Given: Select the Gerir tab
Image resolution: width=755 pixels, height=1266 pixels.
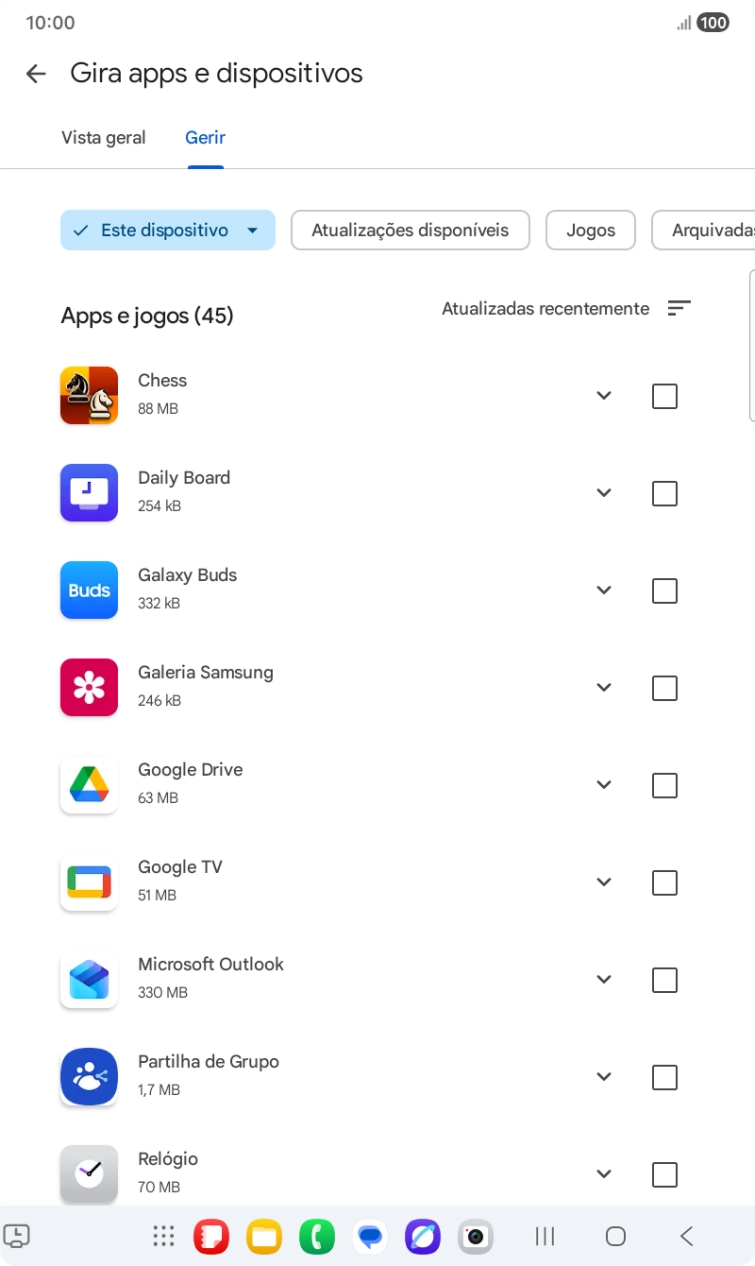Looking at the screenshot, I should click(x=205, y=137).
